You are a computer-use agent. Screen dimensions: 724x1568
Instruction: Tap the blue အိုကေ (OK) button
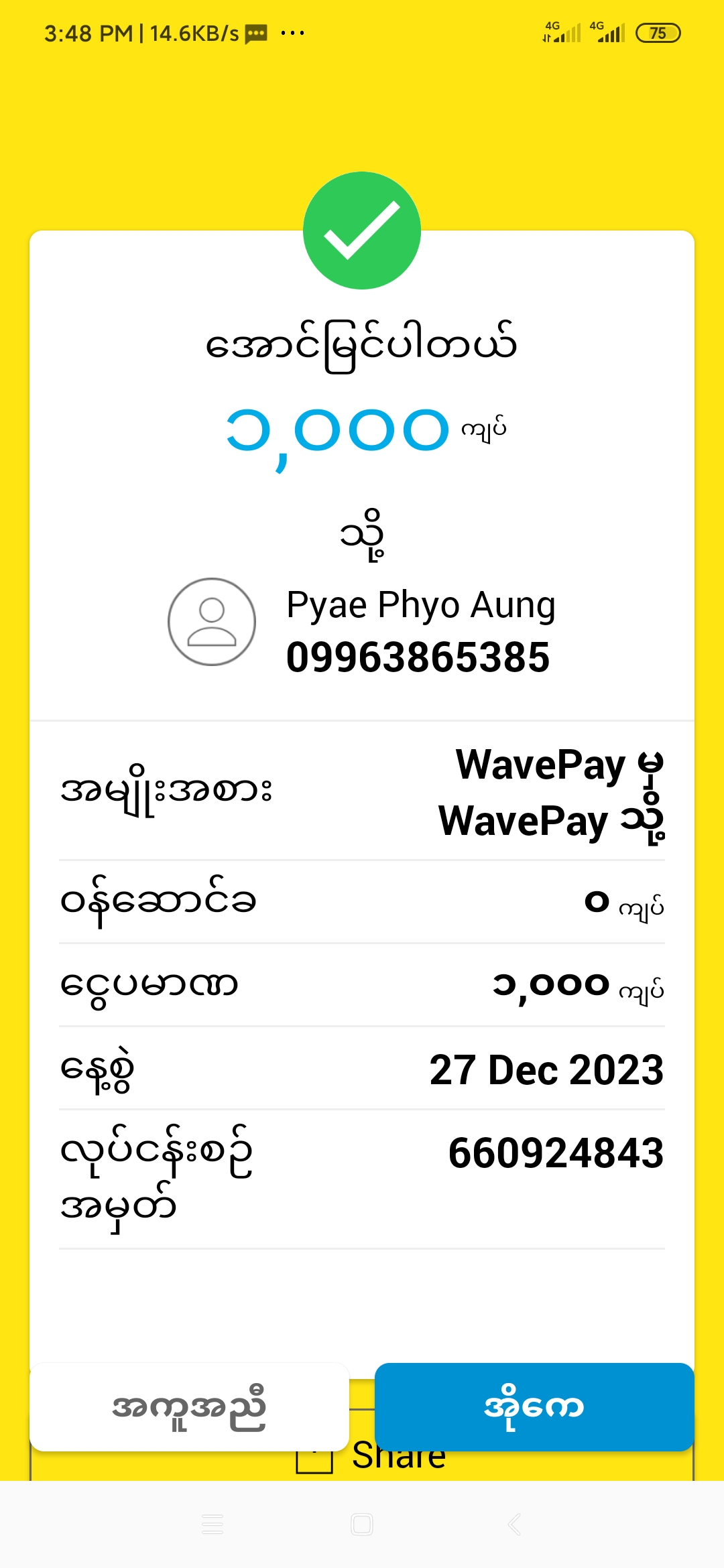tap(534, 1406)
